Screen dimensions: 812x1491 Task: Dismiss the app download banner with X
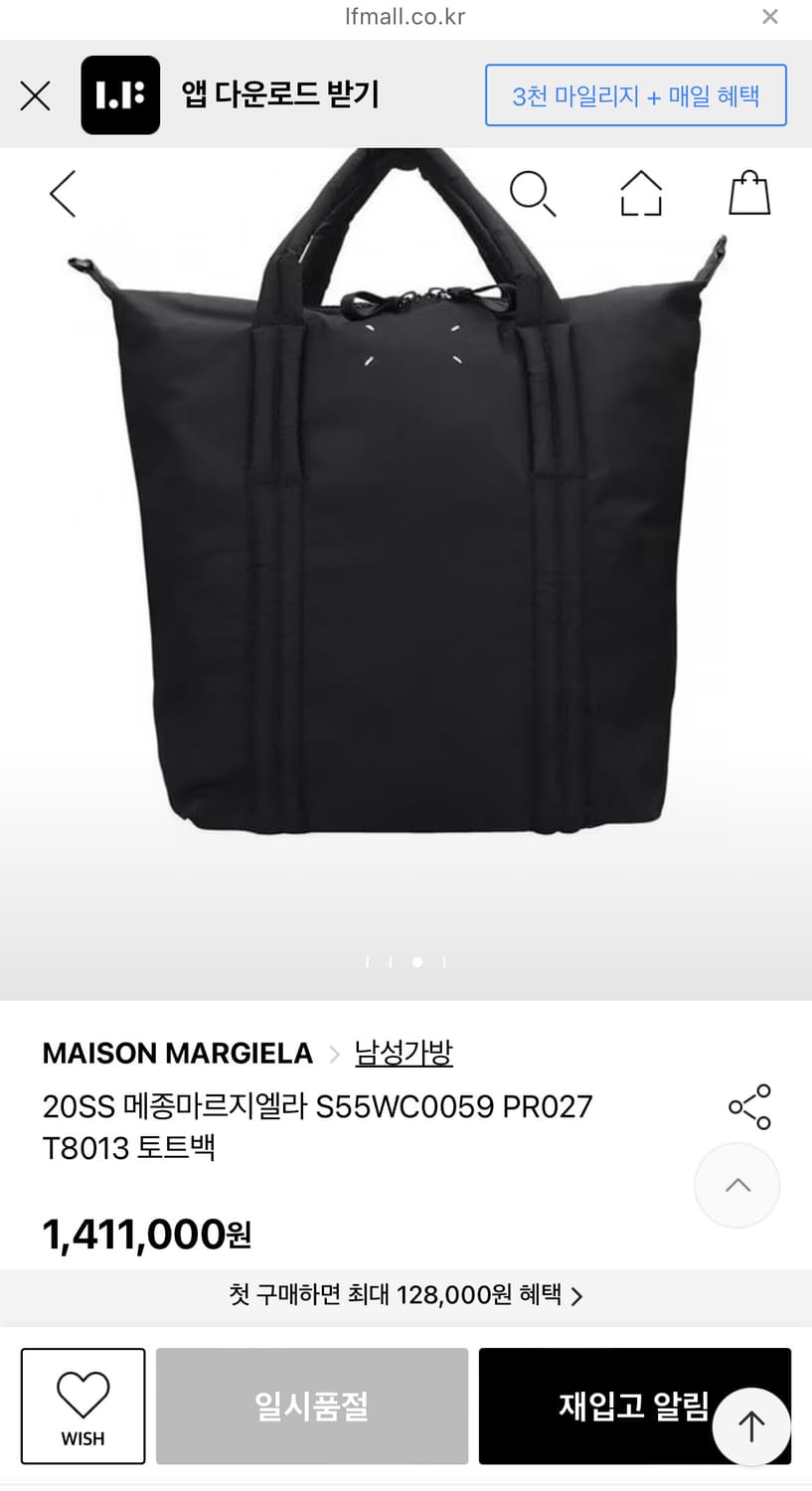(35, 94)
